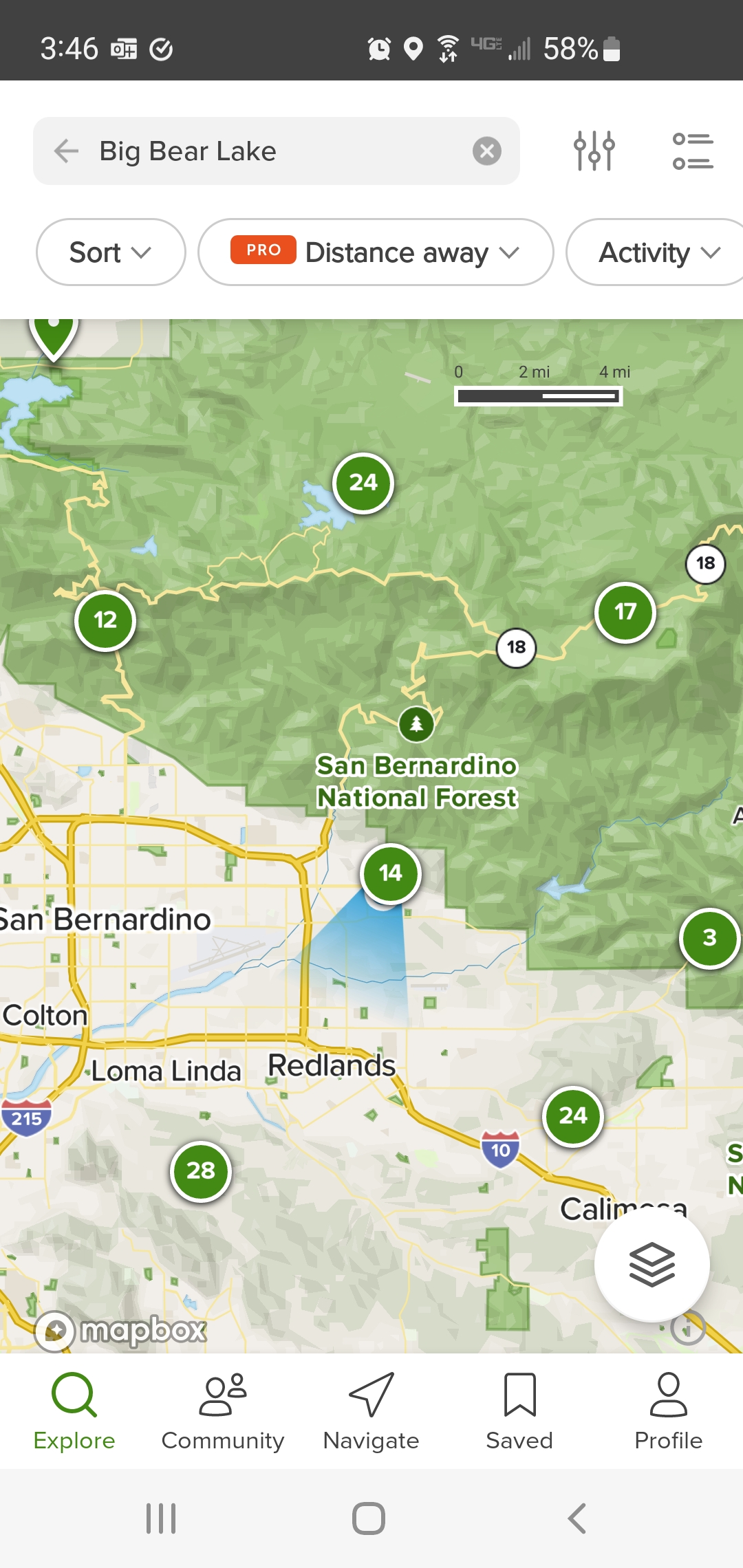Go back from the search bar
Viewport: 743px width, 1568px height.
click(67, 151)
